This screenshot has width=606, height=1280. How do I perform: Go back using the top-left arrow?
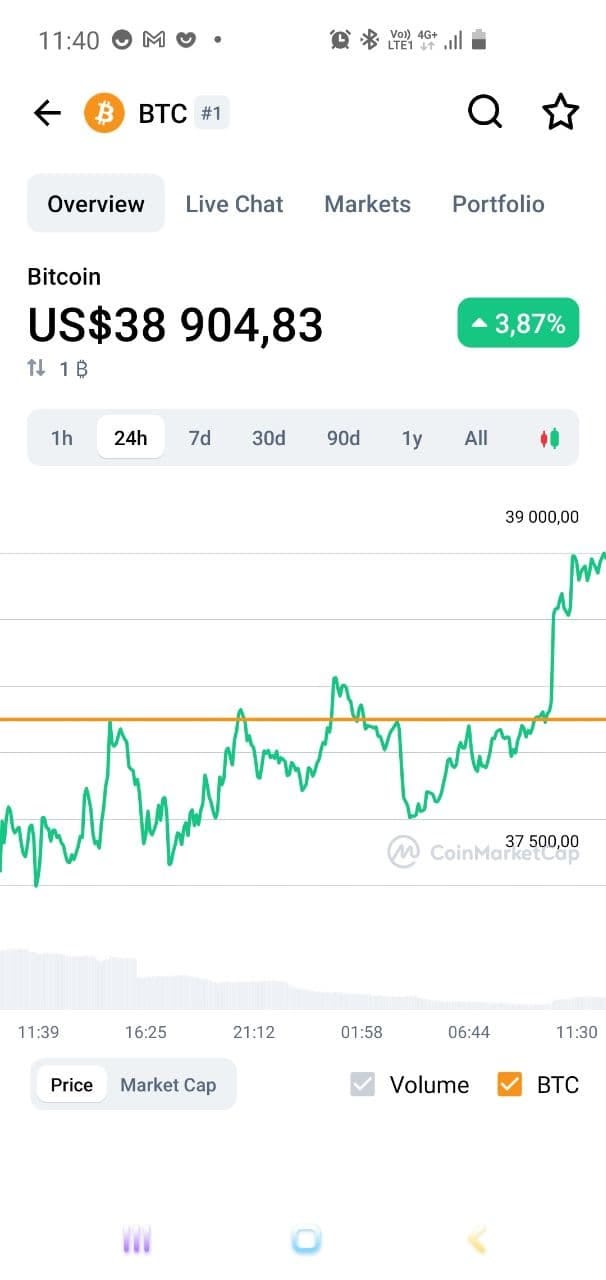(x=47, y=113)
